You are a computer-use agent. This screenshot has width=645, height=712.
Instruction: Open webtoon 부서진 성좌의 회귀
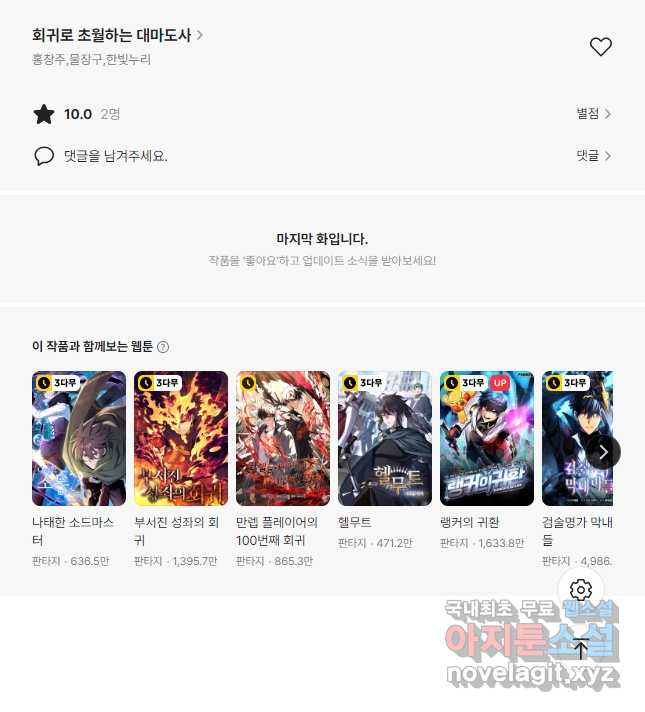pyautogui.click(x=181, y=439)
